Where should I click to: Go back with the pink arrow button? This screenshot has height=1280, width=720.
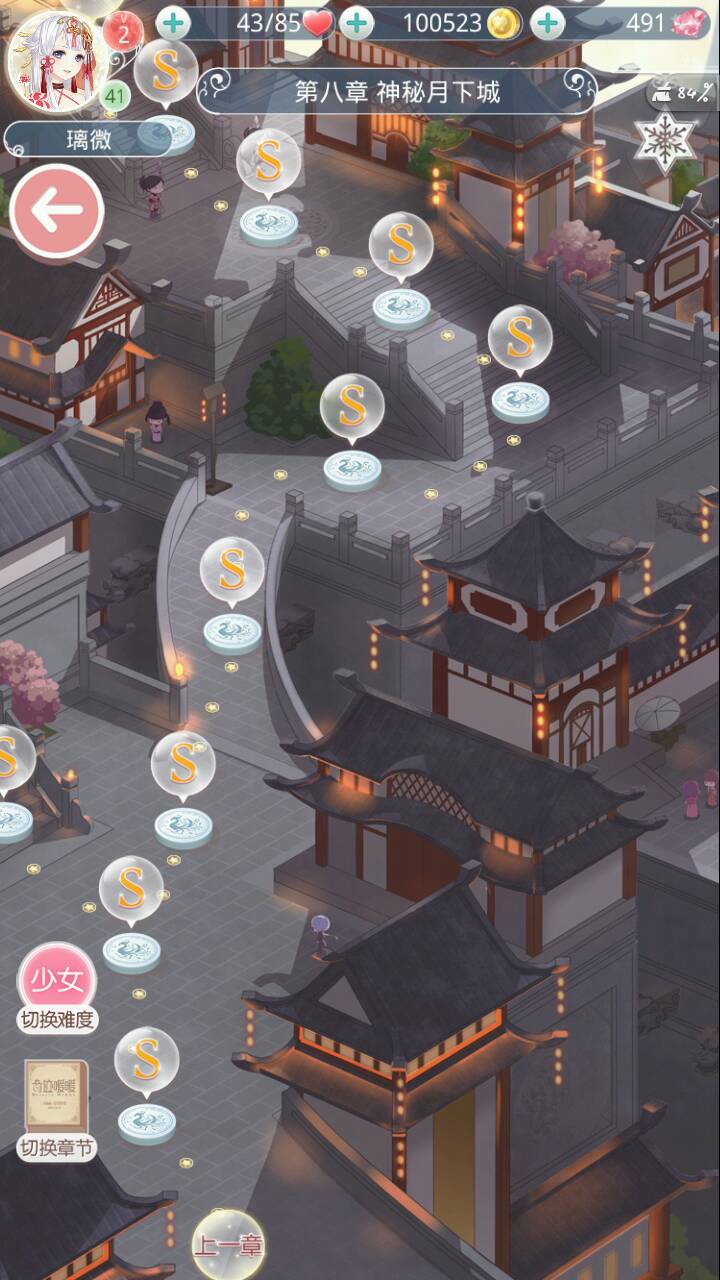pos(57,210)
